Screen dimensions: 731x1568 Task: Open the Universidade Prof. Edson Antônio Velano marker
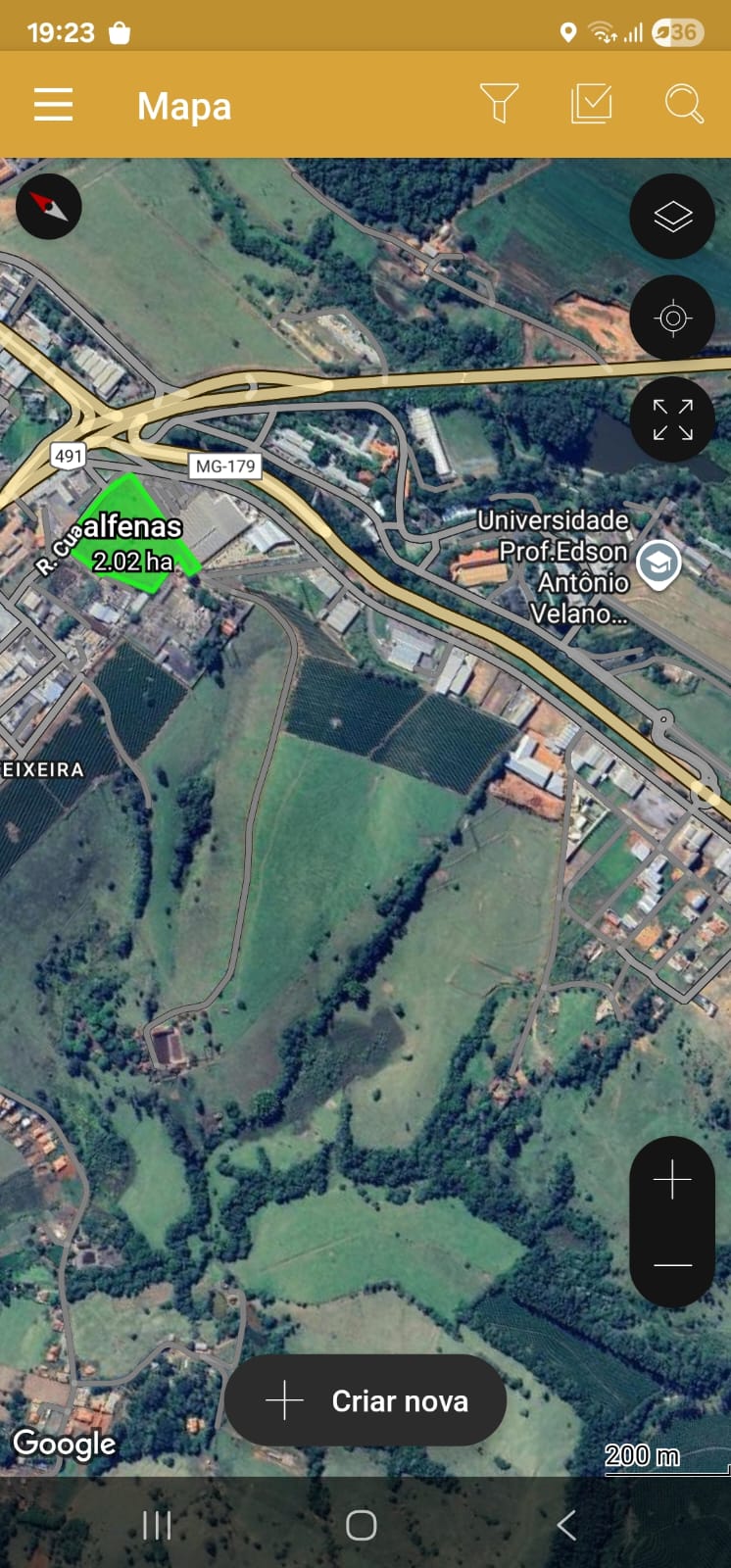(658, 563)
